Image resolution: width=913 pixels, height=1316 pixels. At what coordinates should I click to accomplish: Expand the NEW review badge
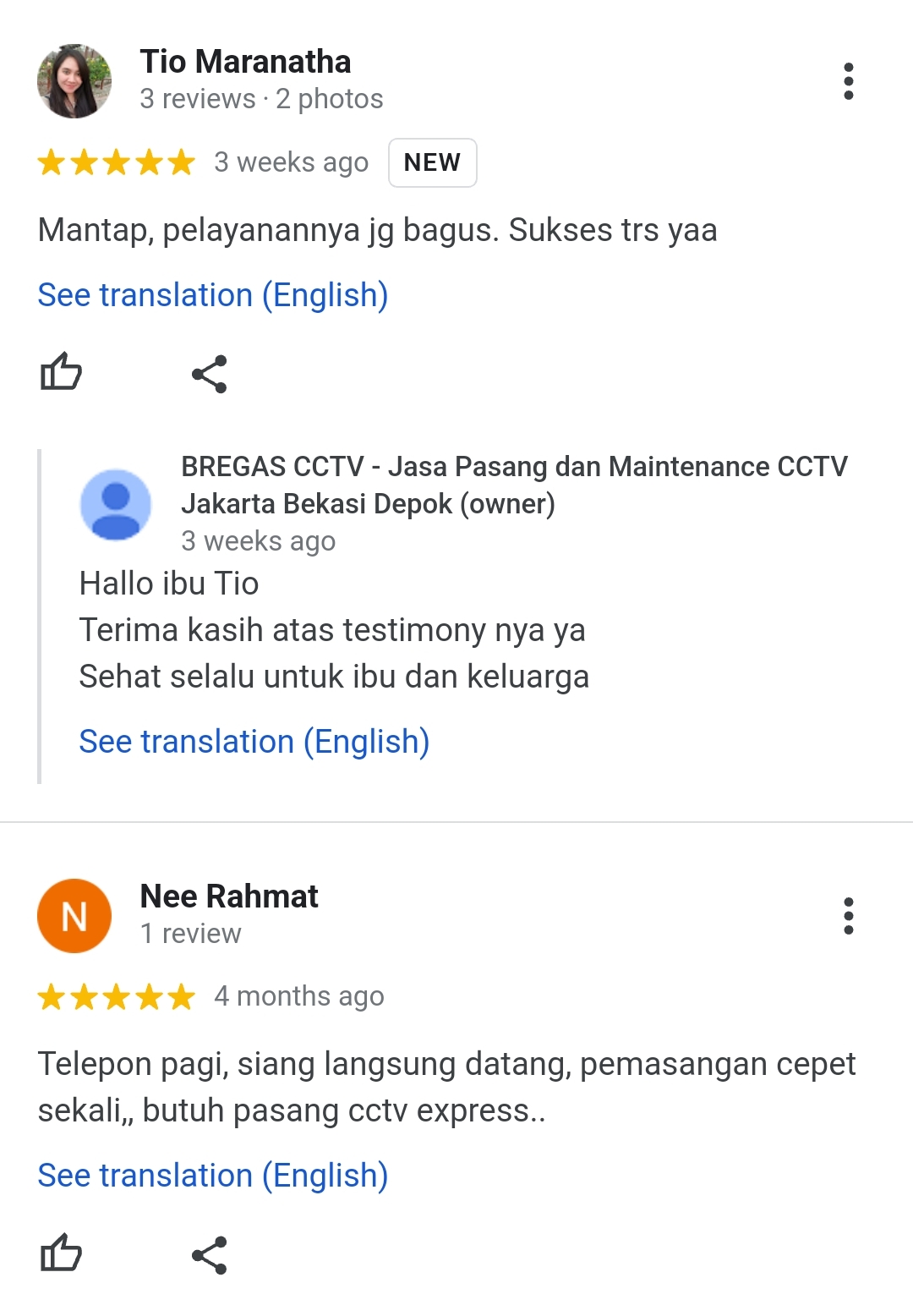click(433, 162)
